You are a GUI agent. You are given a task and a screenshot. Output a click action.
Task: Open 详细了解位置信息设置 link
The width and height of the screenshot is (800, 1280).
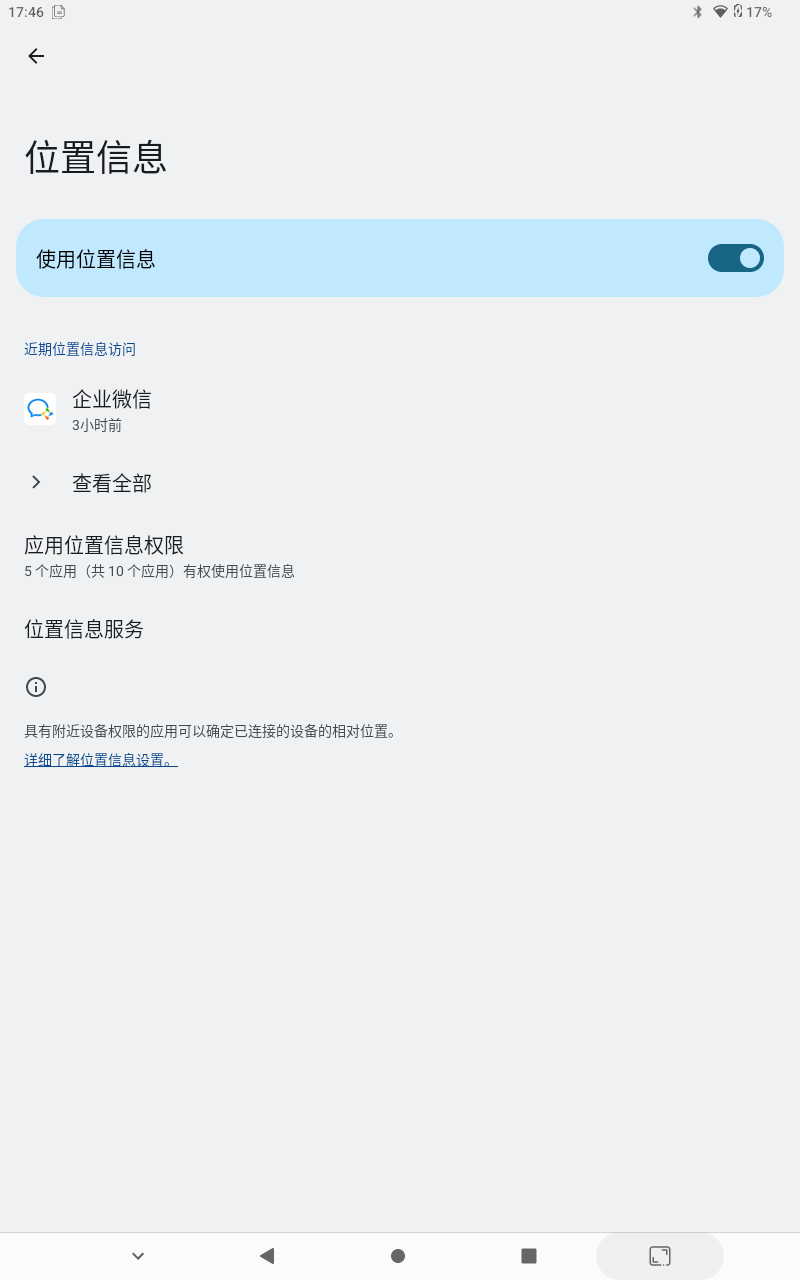tap(101, 760)
